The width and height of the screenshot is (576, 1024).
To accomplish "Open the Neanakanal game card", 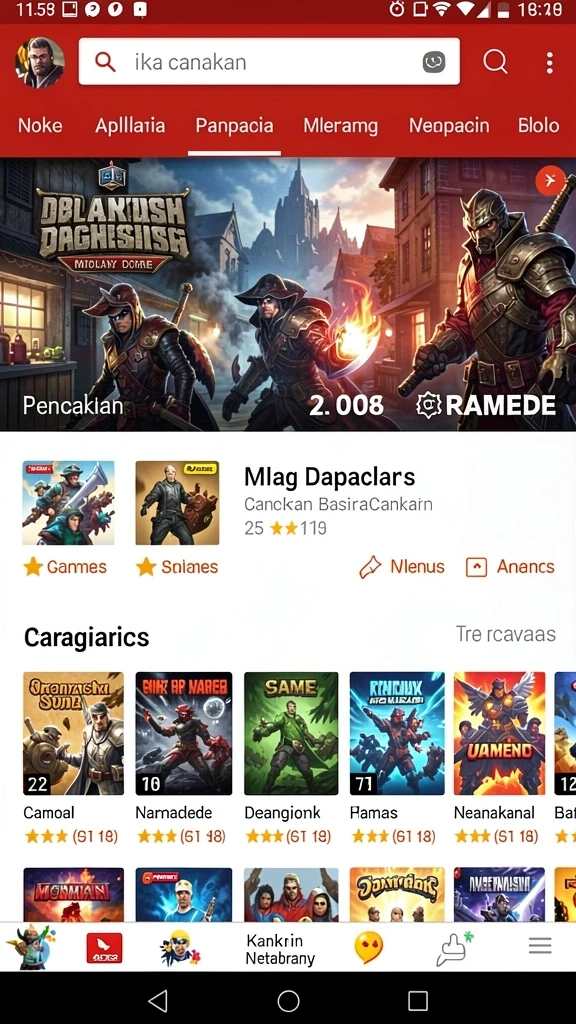I will click(x=500, y=758).
